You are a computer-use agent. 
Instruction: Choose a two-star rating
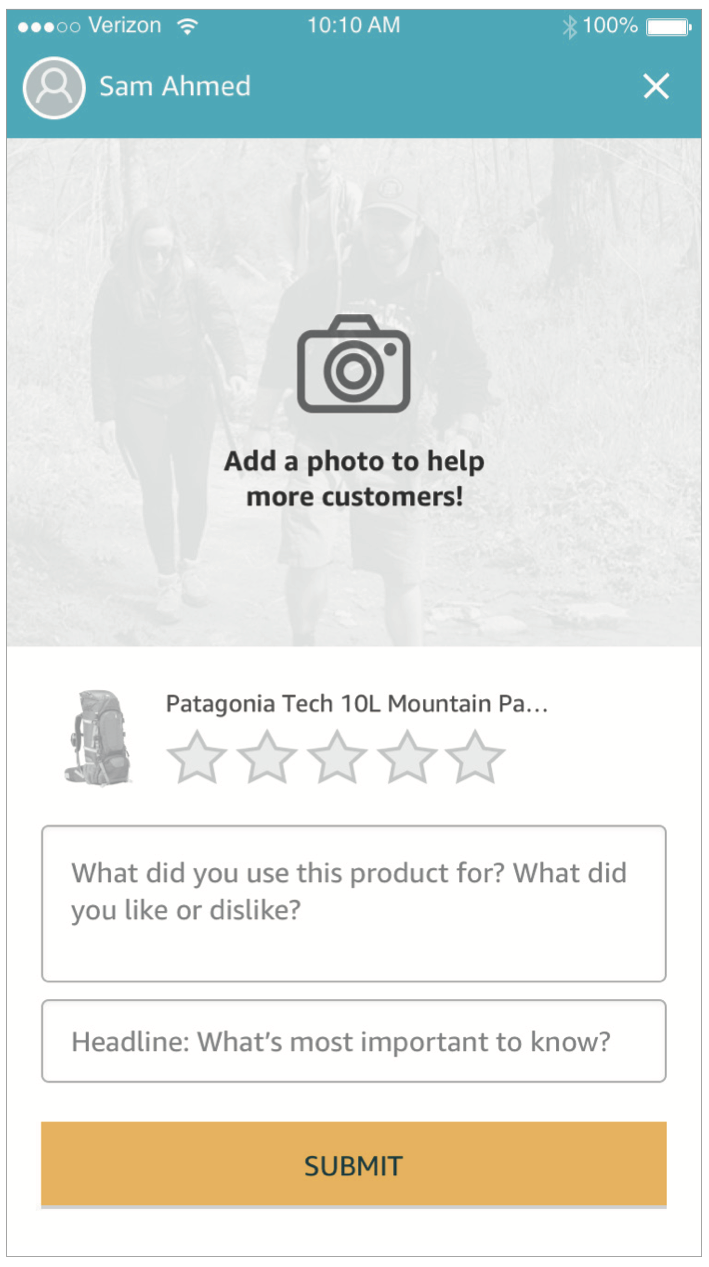[266, 757]
